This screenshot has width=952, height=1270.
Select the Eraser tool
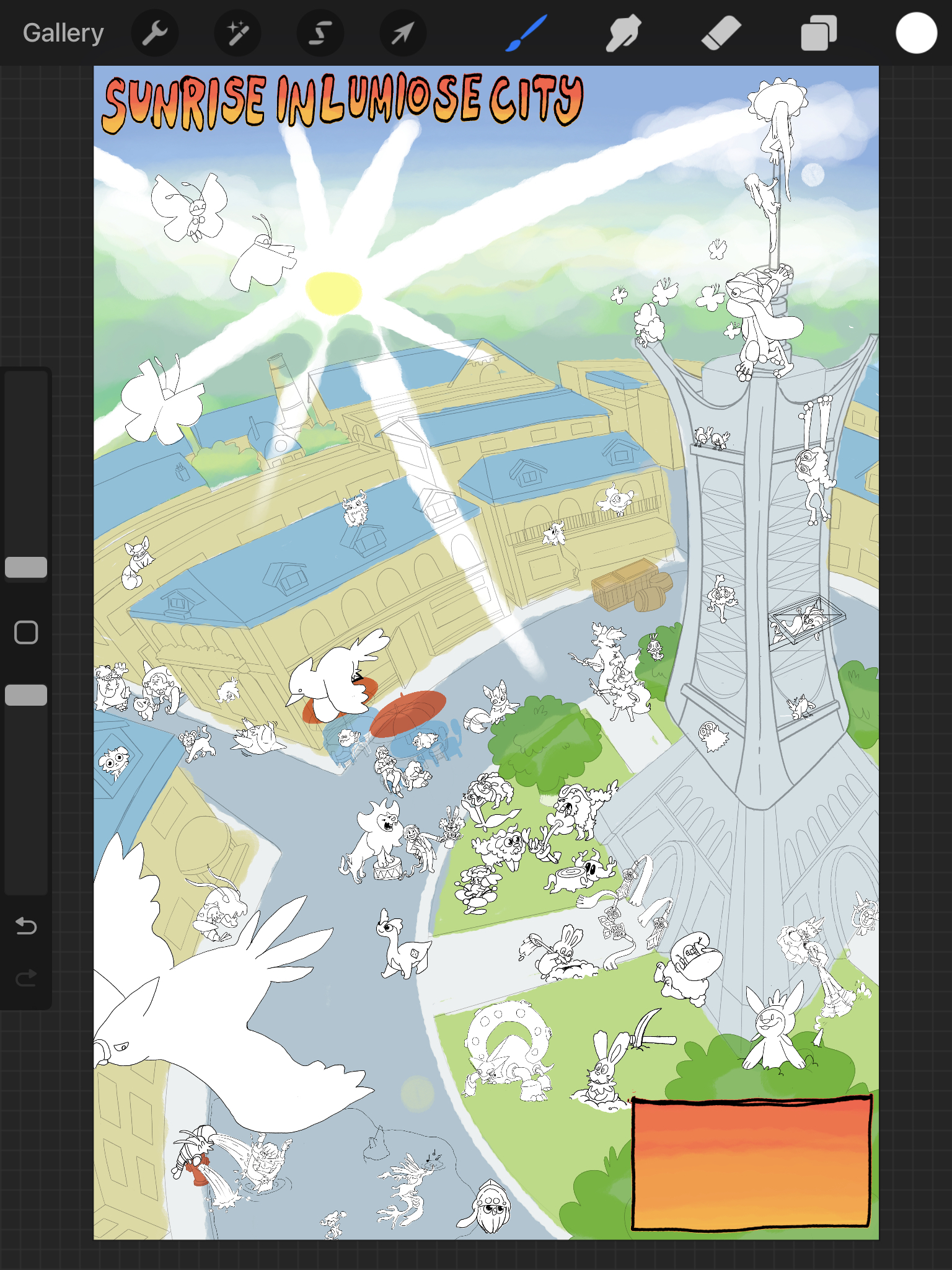click(x=721, y=33)
